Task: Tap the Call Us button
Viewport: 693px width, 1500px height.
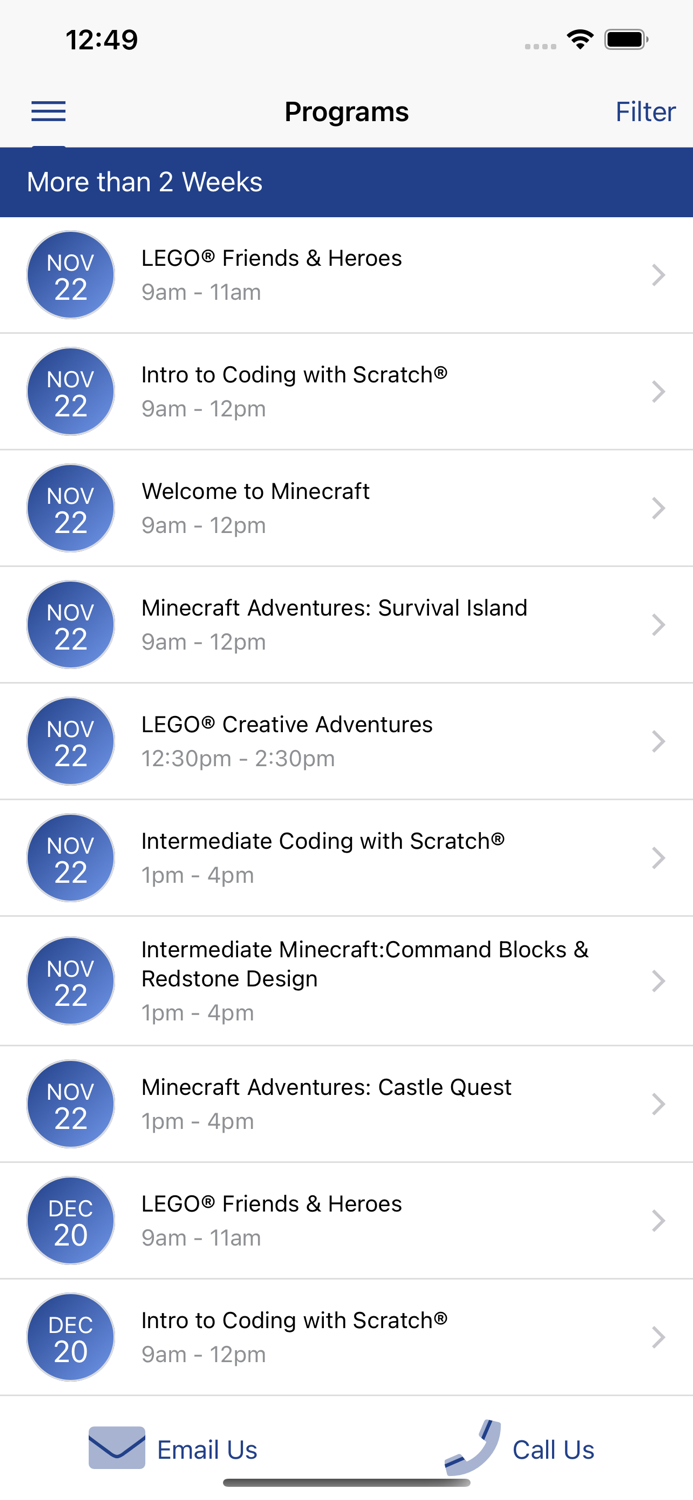Action: (520, 1449)
